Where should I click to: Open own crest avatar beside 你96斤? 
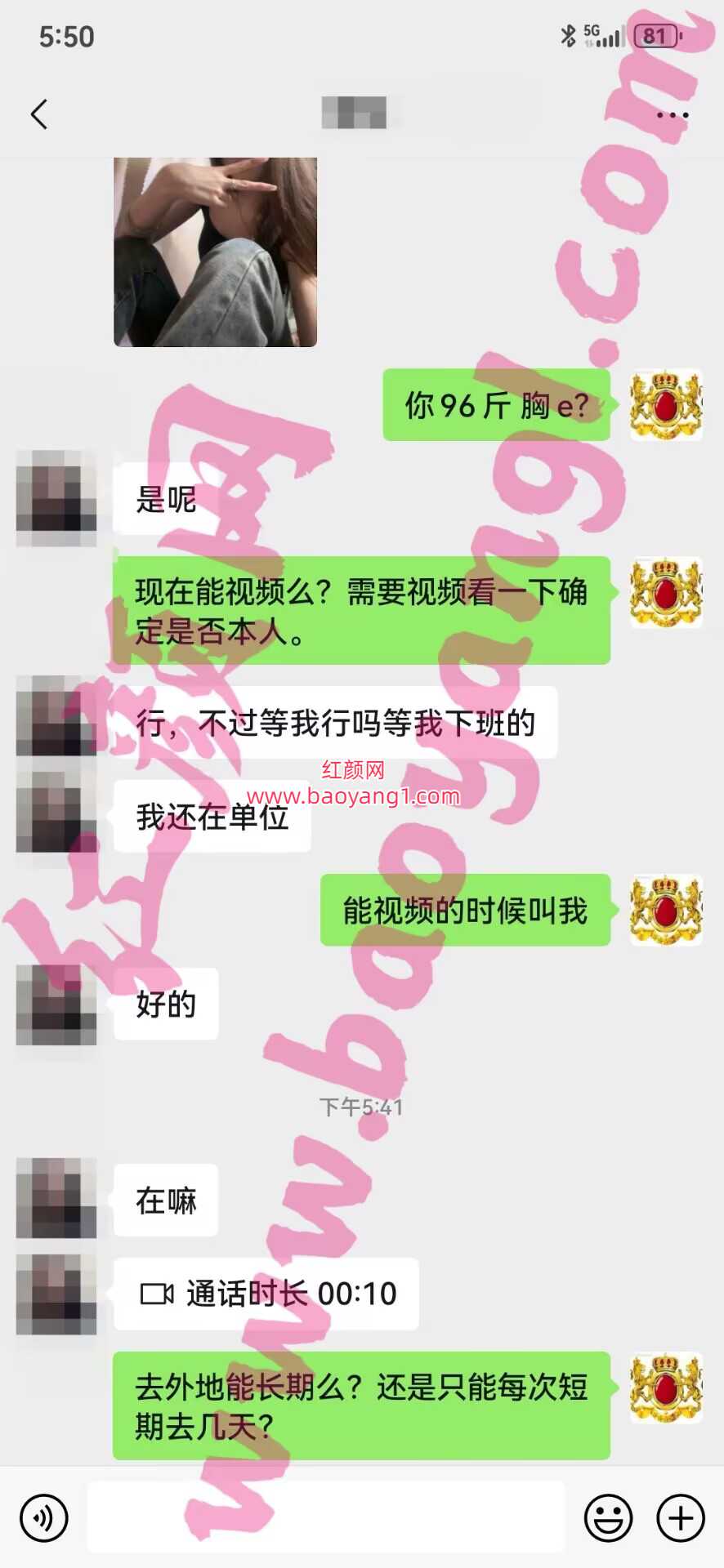[666, 405]
